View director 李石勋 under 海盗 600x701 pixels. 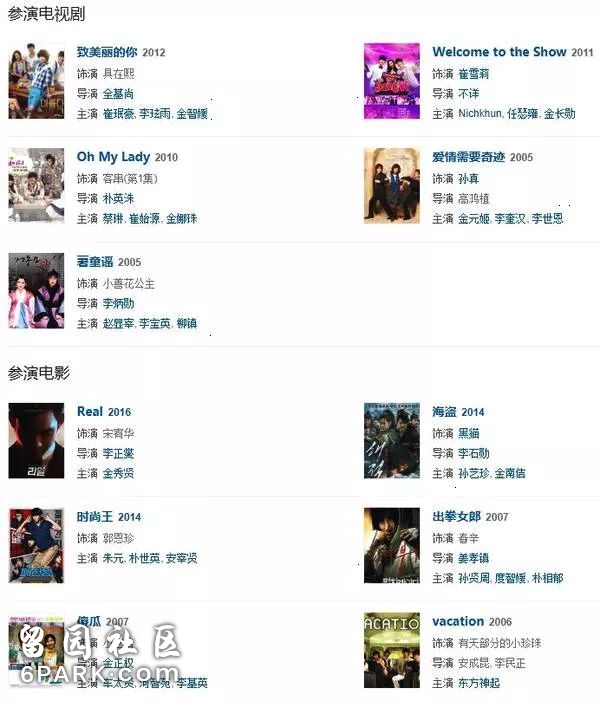click(474, 454)
